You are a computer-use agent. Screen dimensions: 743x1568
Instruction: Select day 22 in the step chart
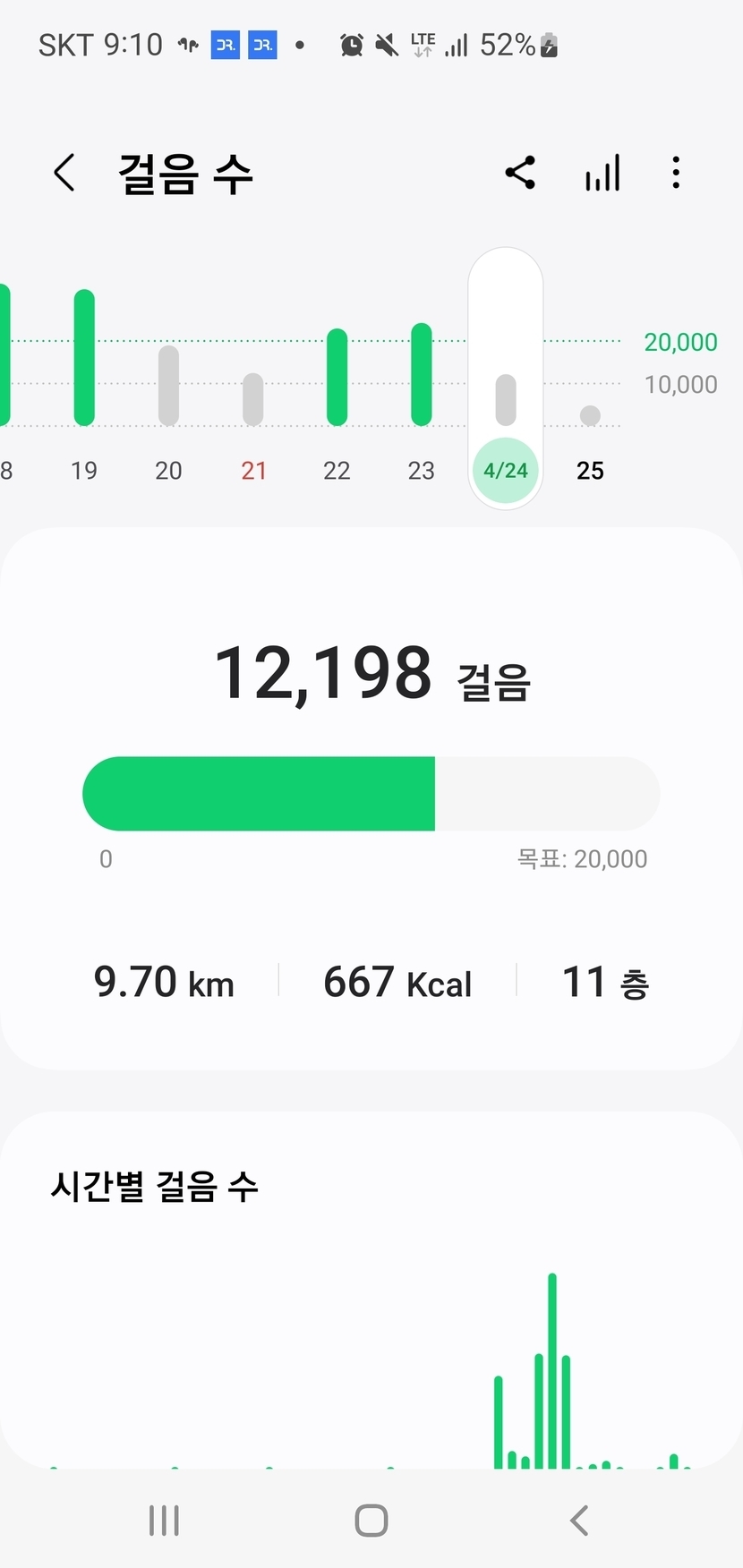337,394
